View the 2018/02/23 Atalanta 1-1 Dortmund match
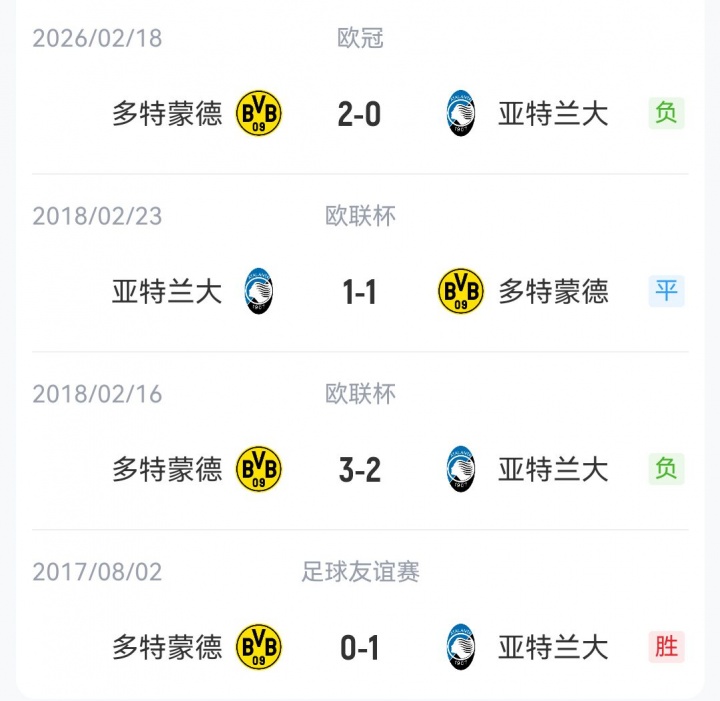Screen dimensions: 720x701 [360, 292]
